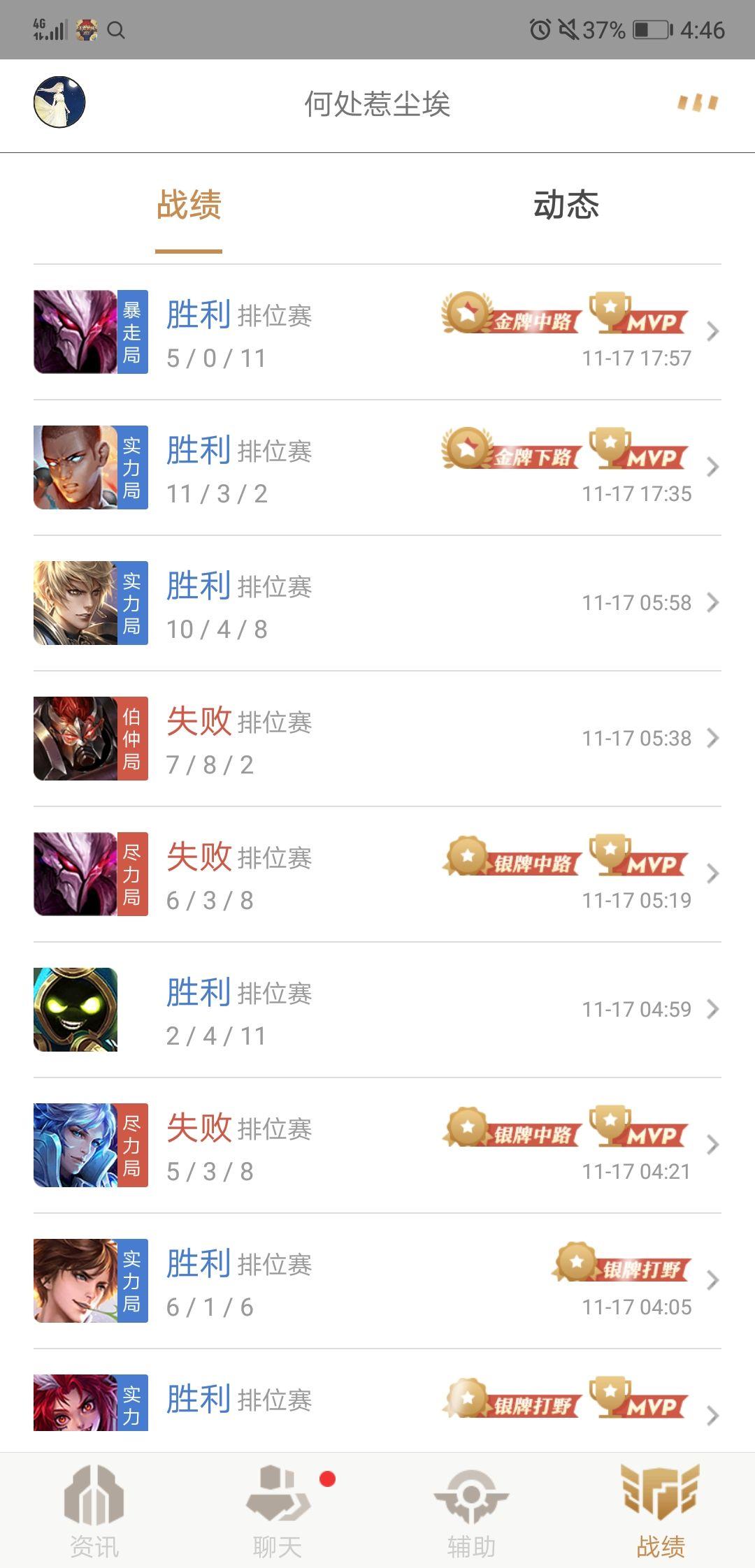Open the 6/1/6 victory match at 04:05
Screen dimensions: 755x1568
(x=377, y=1281)
